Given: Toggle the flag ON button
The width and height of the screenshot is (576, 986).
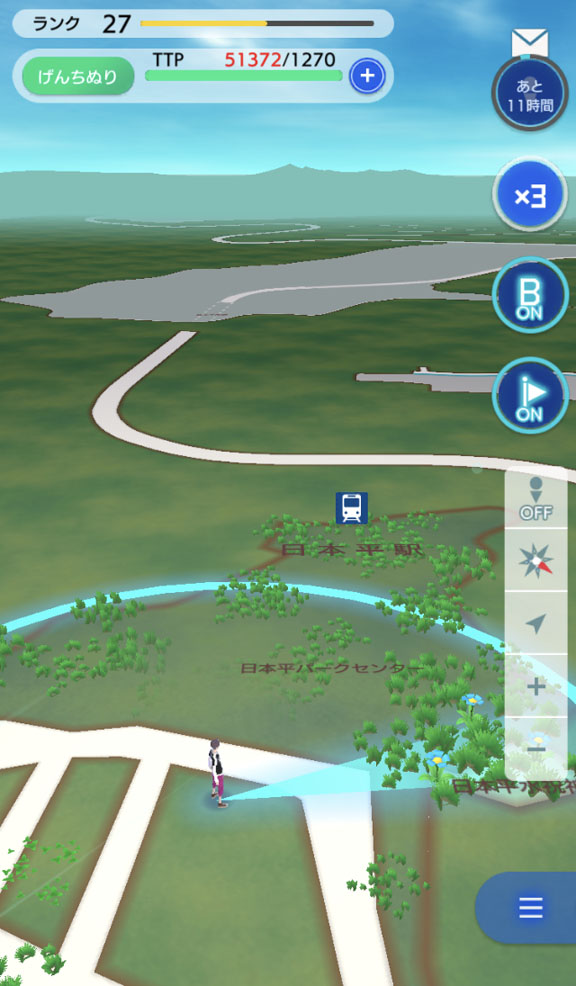Looking at the screenshot, I should click(x=530, y=396).
